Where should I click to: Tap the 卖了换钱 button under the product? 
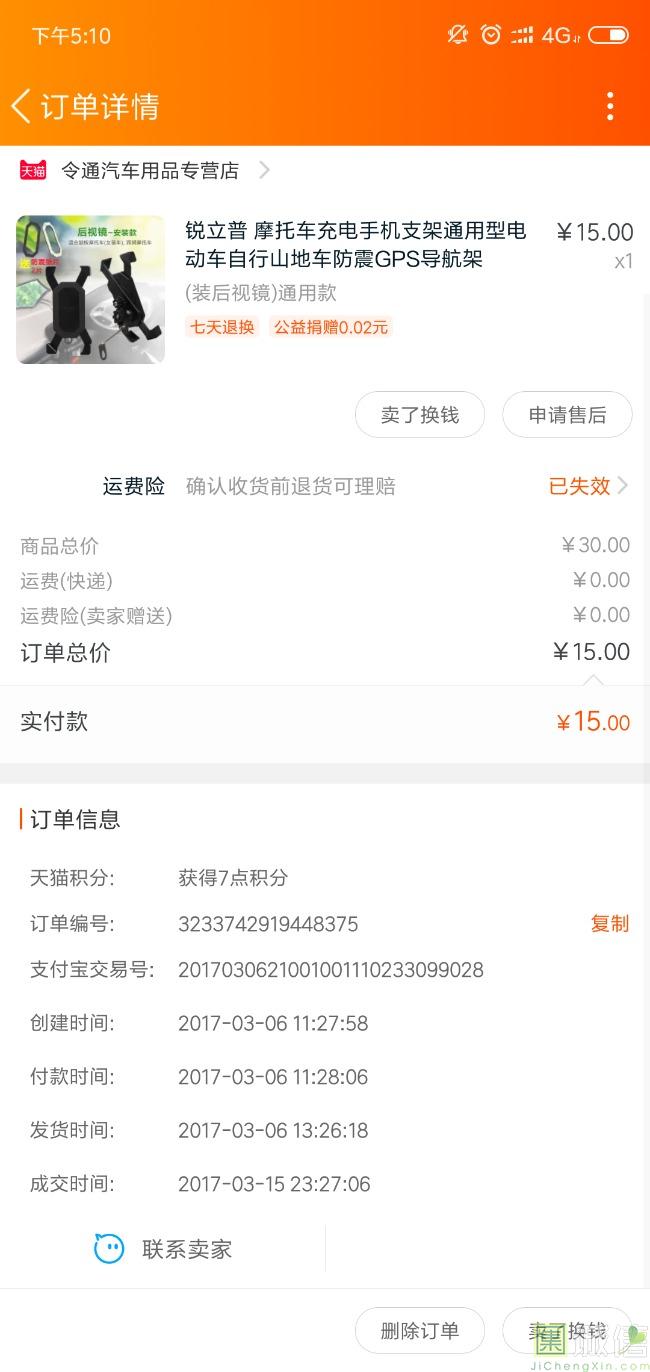[420, 415]
